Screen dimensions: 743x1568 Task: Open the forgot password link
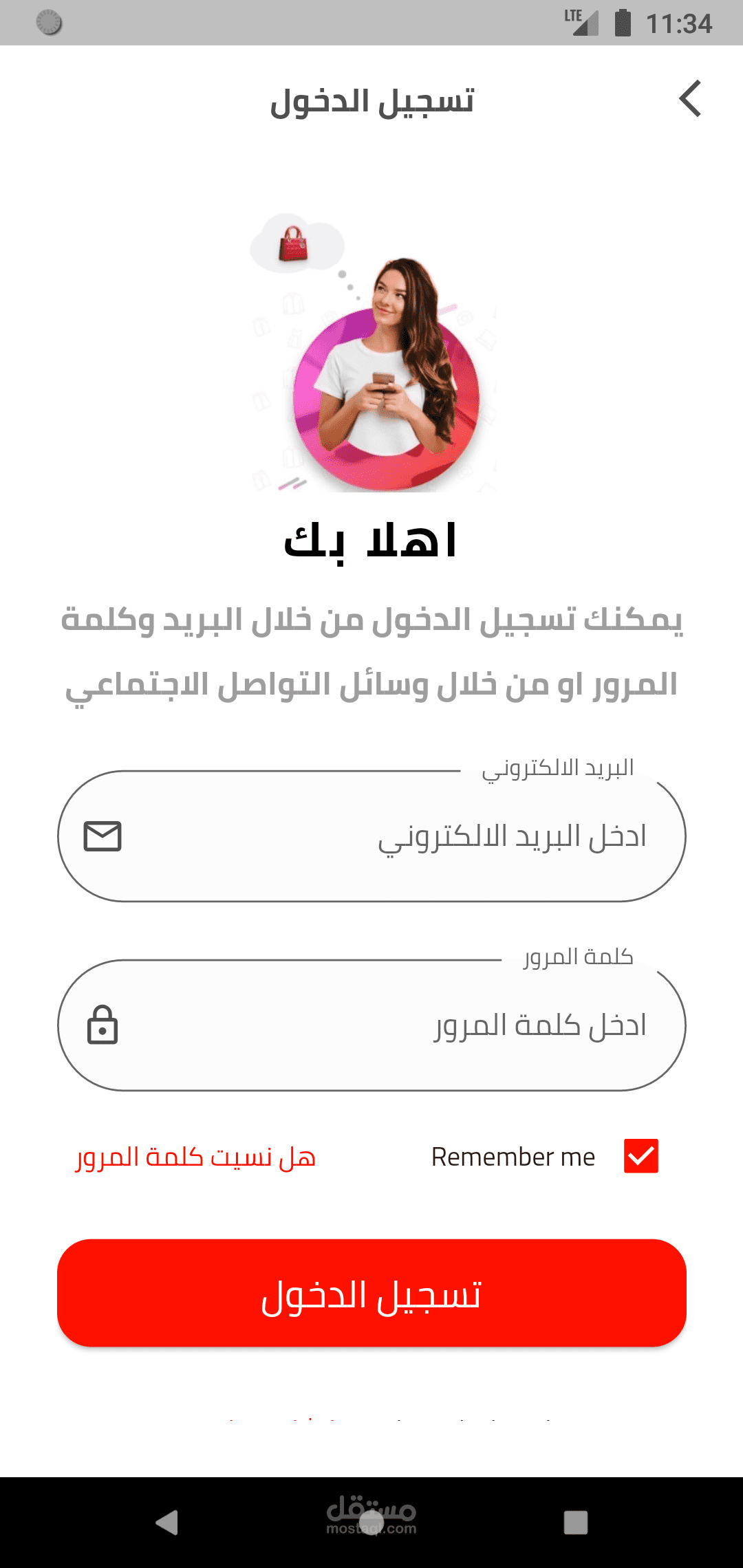click(x=195, y=1157)
